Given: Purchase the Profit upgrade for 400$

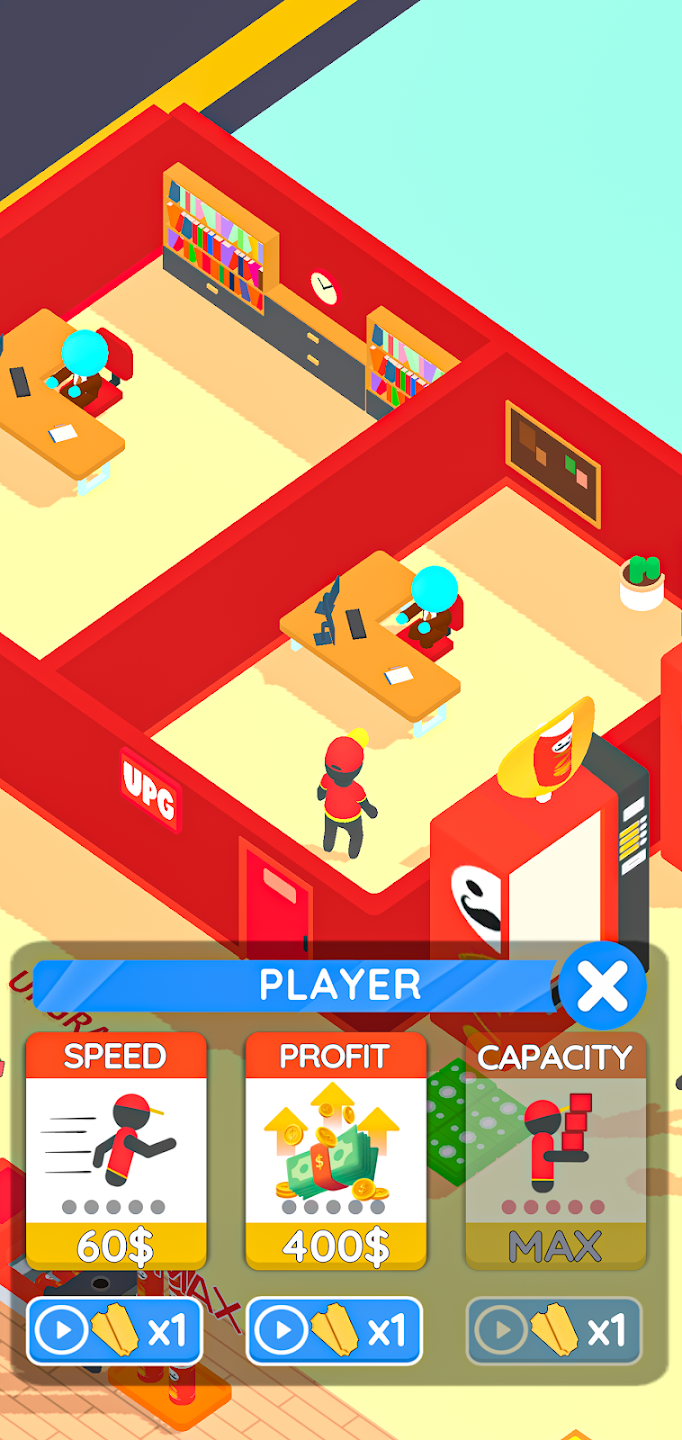Looking at the screenshot, I should (x=336, y=1245).
